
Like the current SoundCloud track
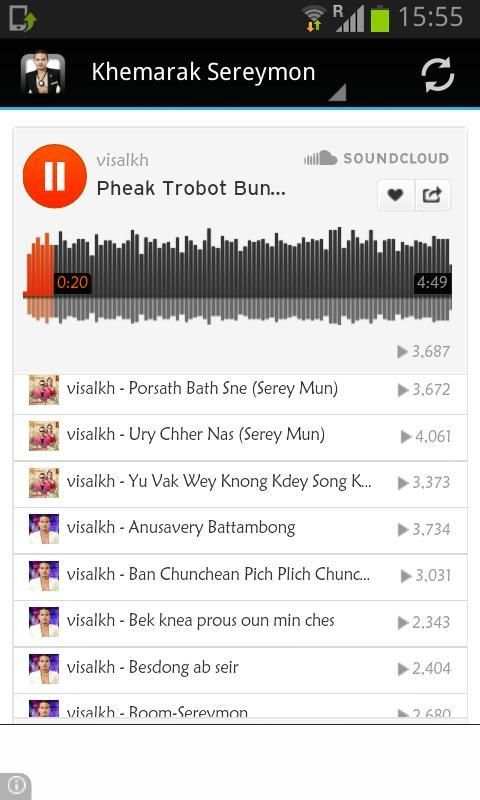(x=395, y=195)
